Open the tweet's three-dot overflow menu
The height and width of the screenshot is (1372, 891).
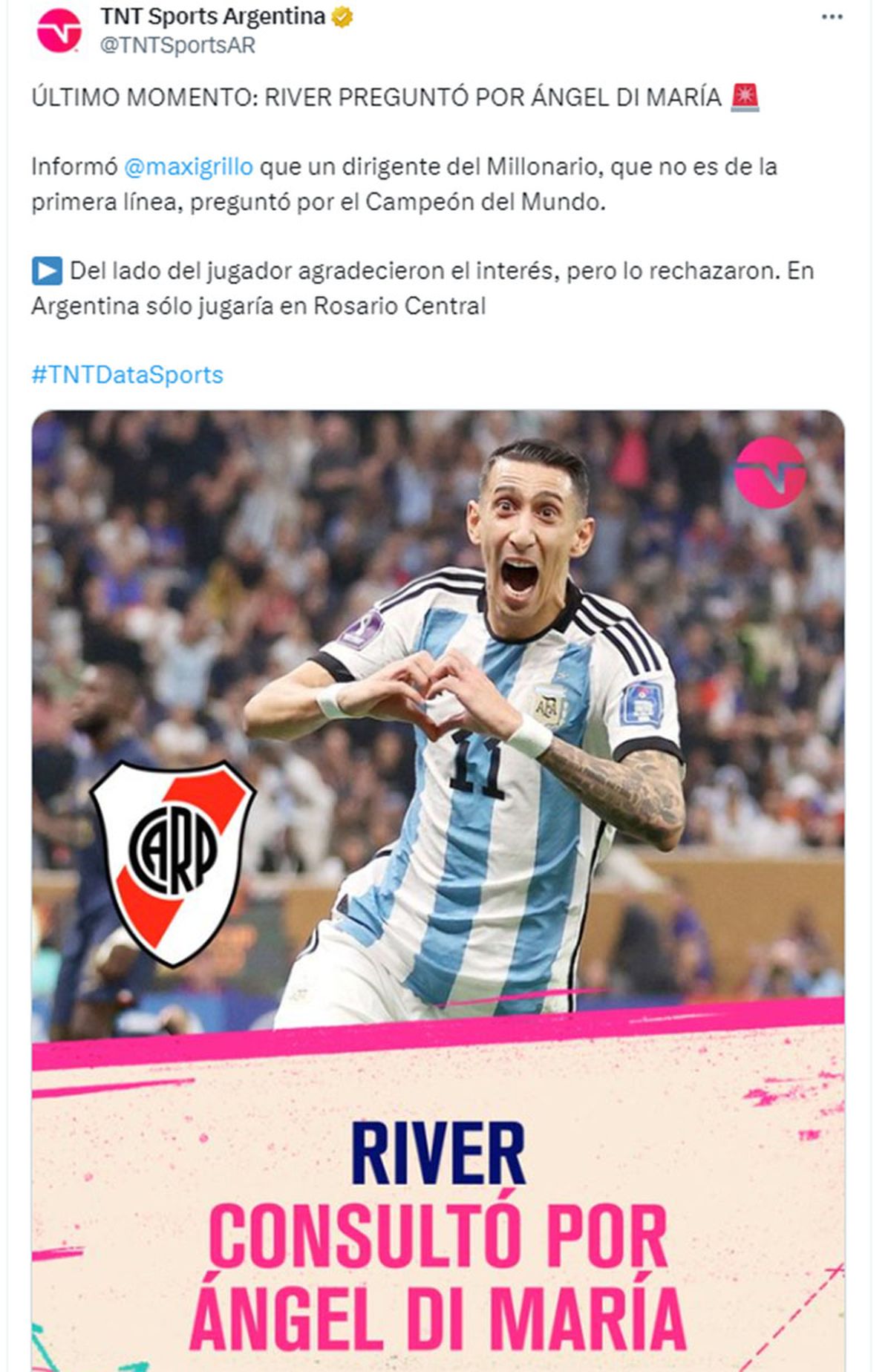832,17
